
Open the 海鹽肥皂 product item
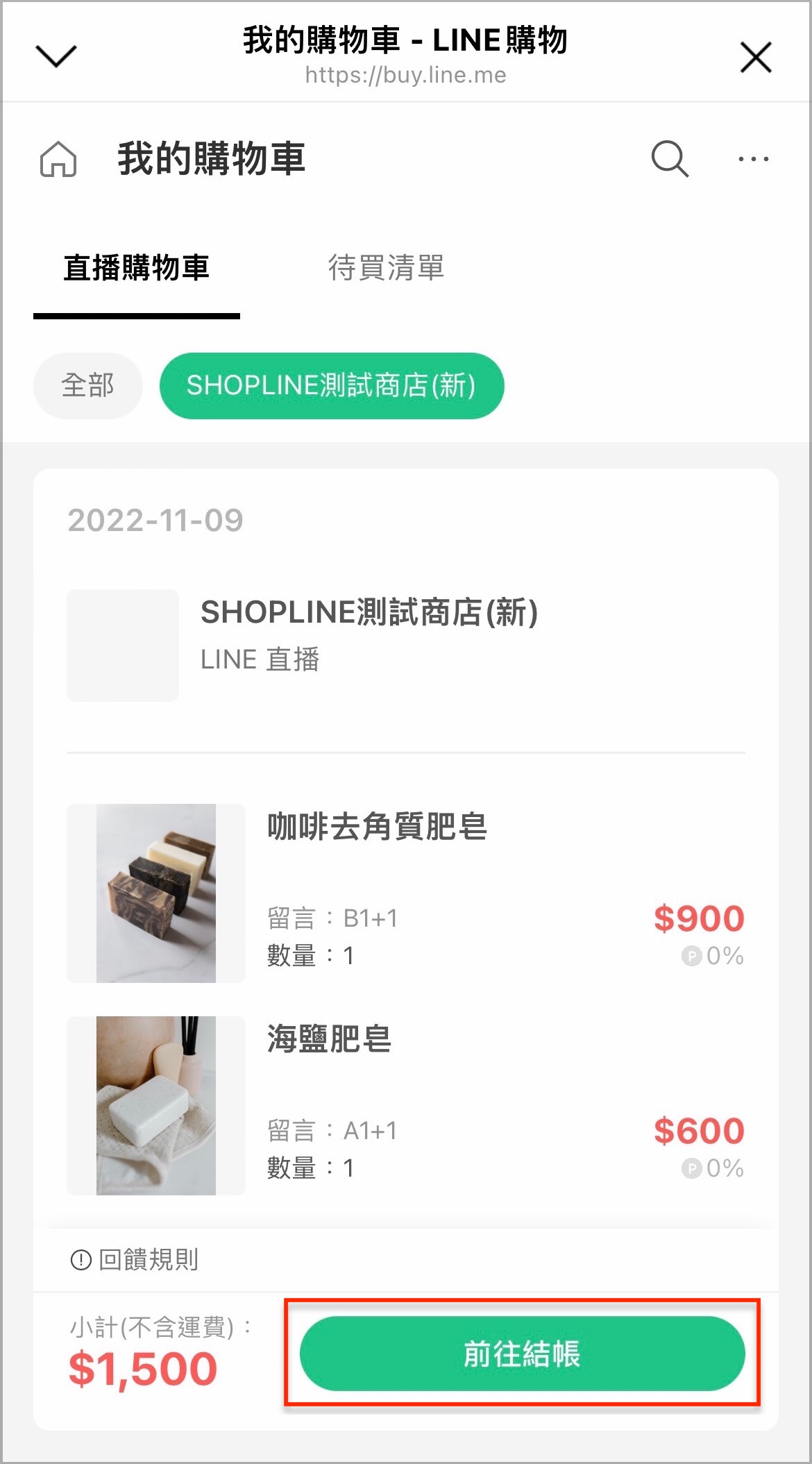coord(406,1105)
